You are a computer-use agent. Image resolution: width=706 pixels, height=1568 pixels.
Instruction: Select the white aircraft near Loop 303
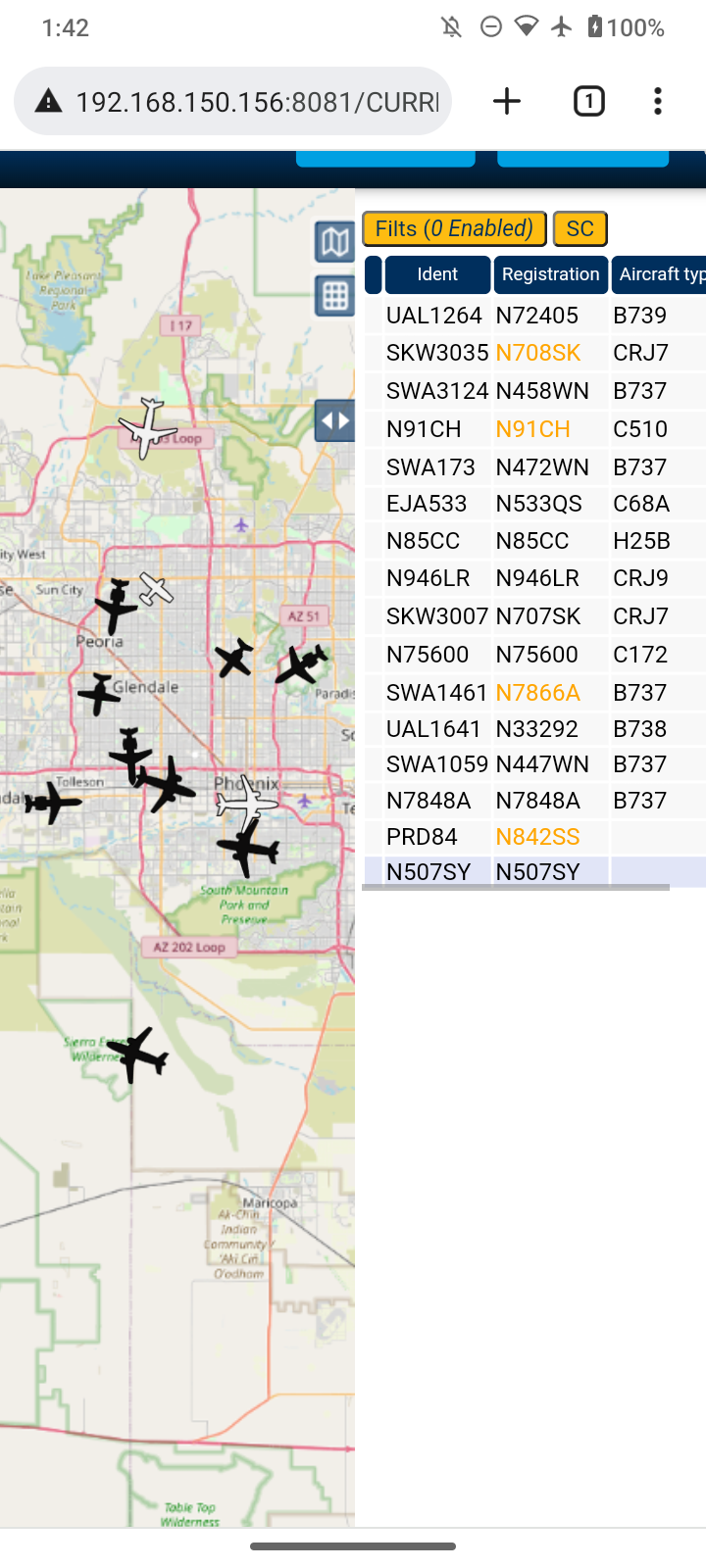148,428
